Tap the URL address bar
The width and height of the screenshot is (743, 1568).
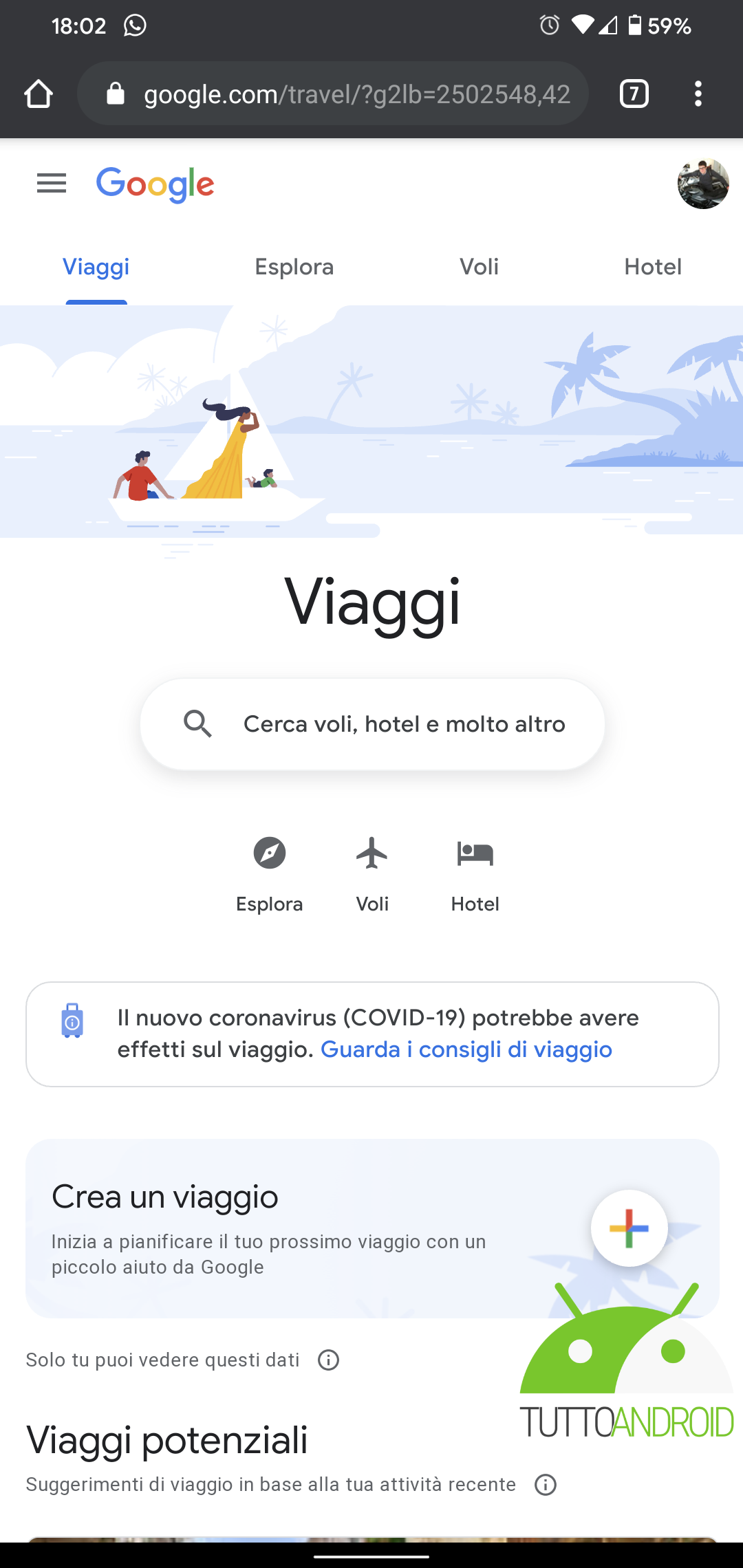pyautogui.click(x=333, y=94)
